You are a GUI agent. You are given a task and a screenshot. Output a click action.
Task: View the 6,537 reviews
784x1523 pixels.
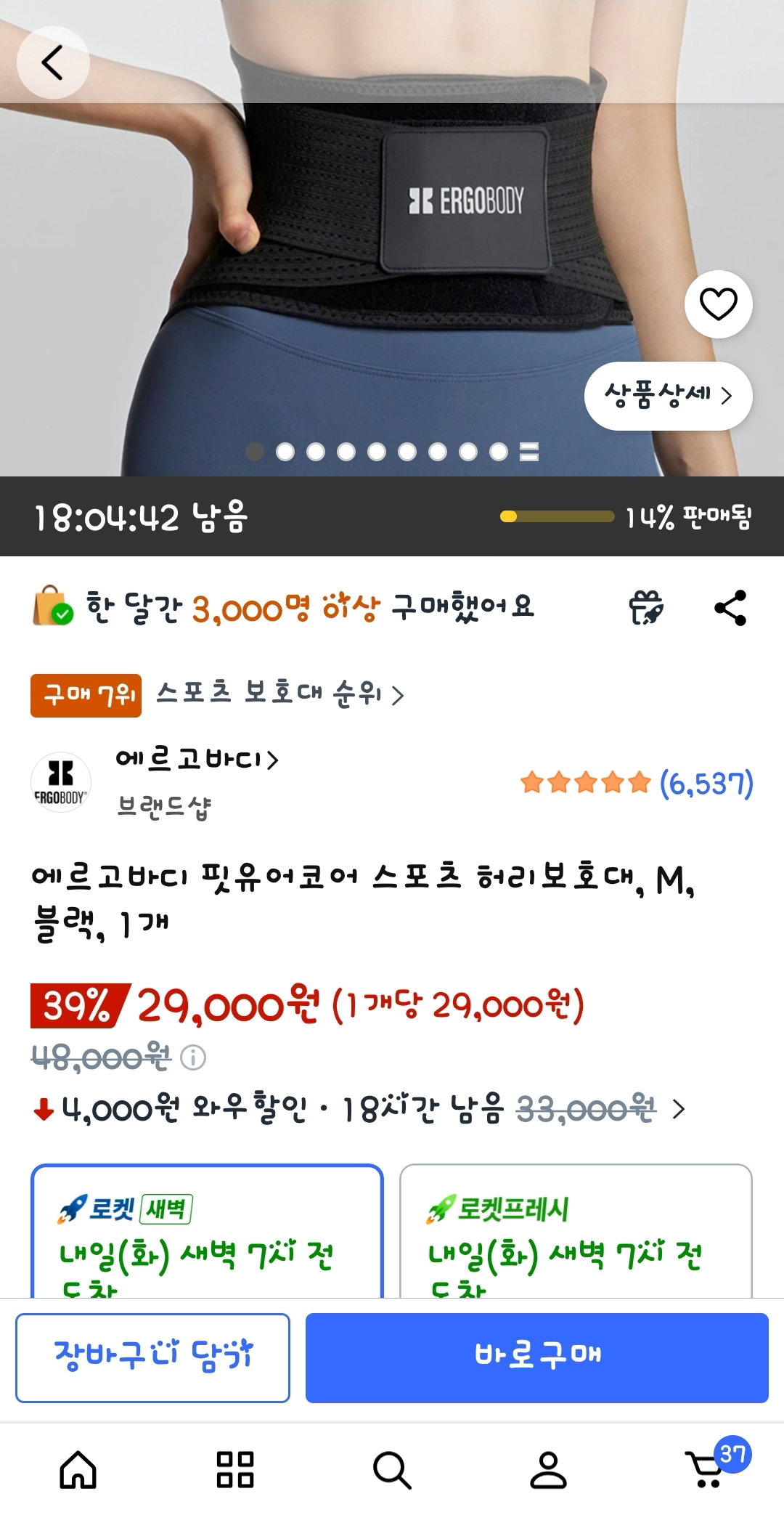click(x=637, y=783)
